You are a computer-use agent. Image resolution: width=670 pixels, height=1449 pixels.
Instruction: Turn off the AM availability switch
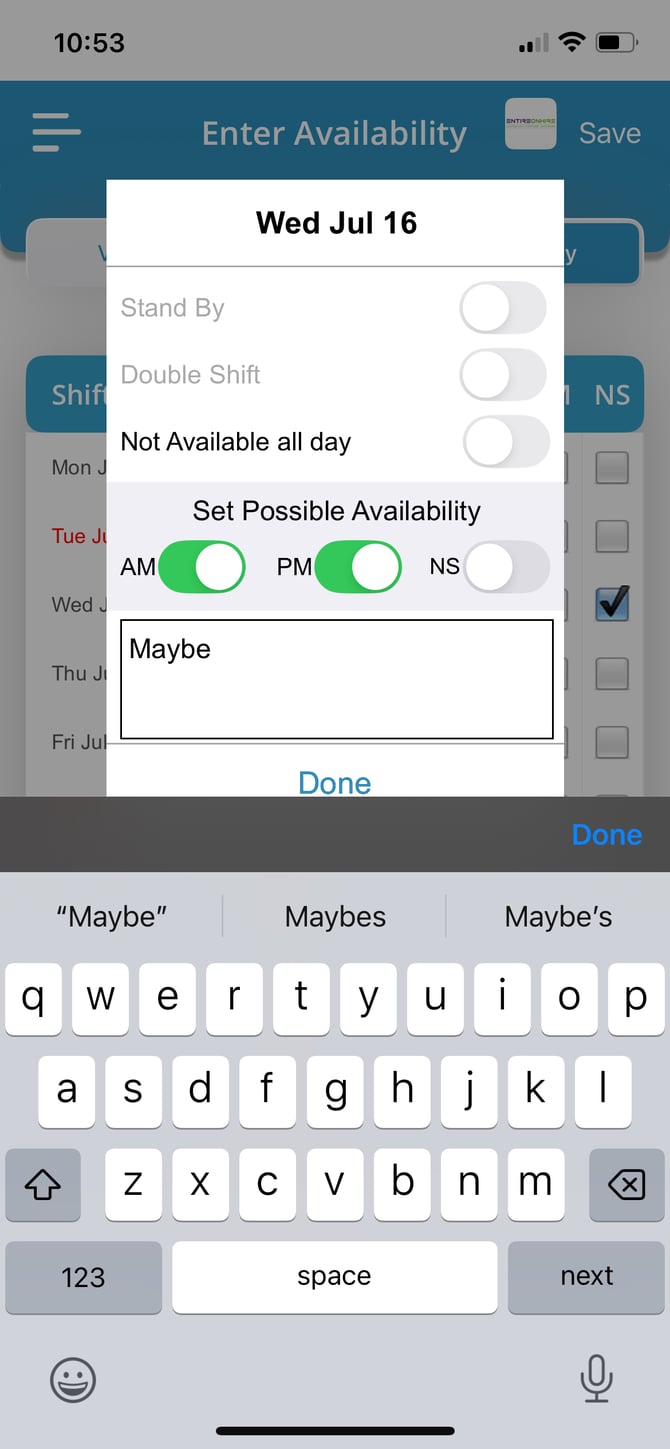click(x=203, y=567)
